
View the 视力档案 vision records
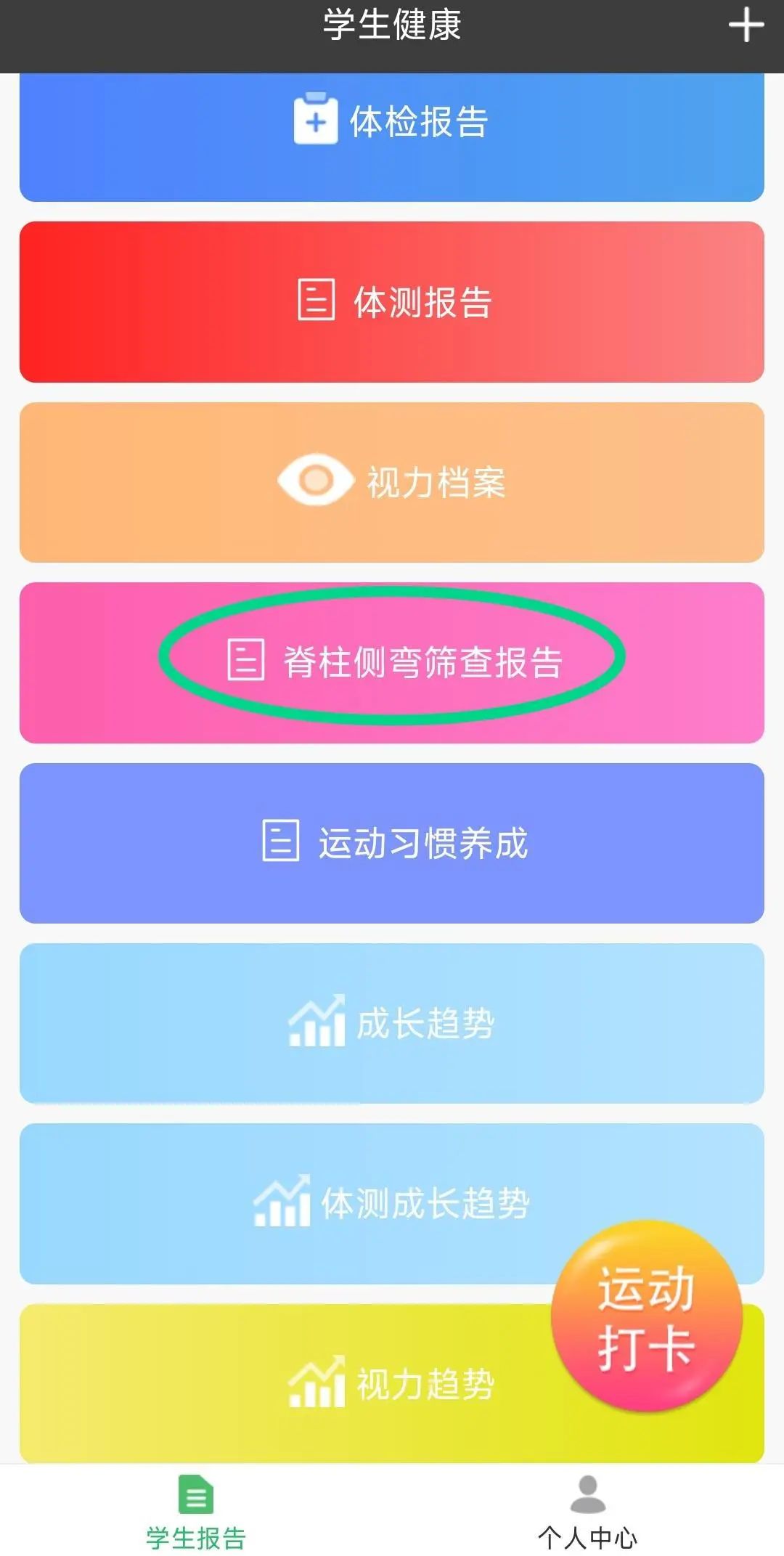tap(392, 482)
